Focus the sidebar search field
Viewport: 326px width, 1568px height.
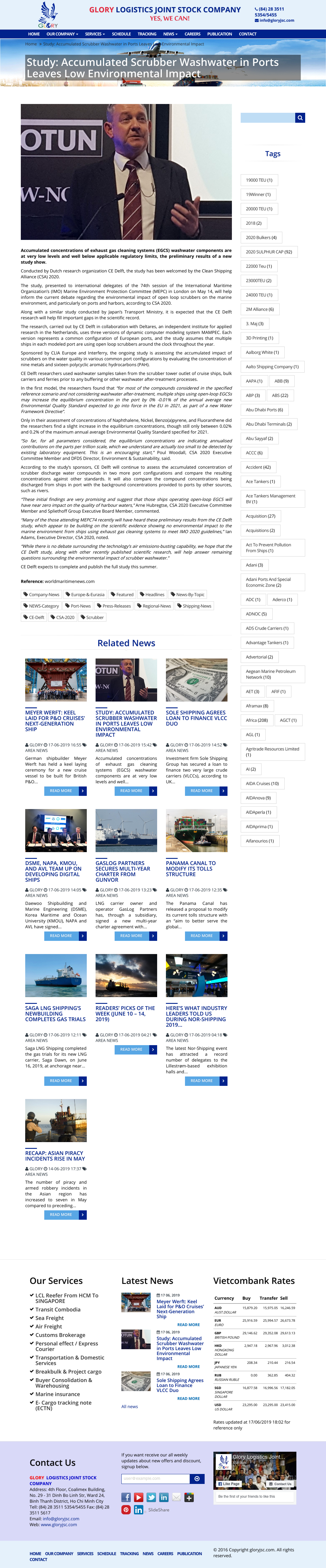tap(267, 117)
